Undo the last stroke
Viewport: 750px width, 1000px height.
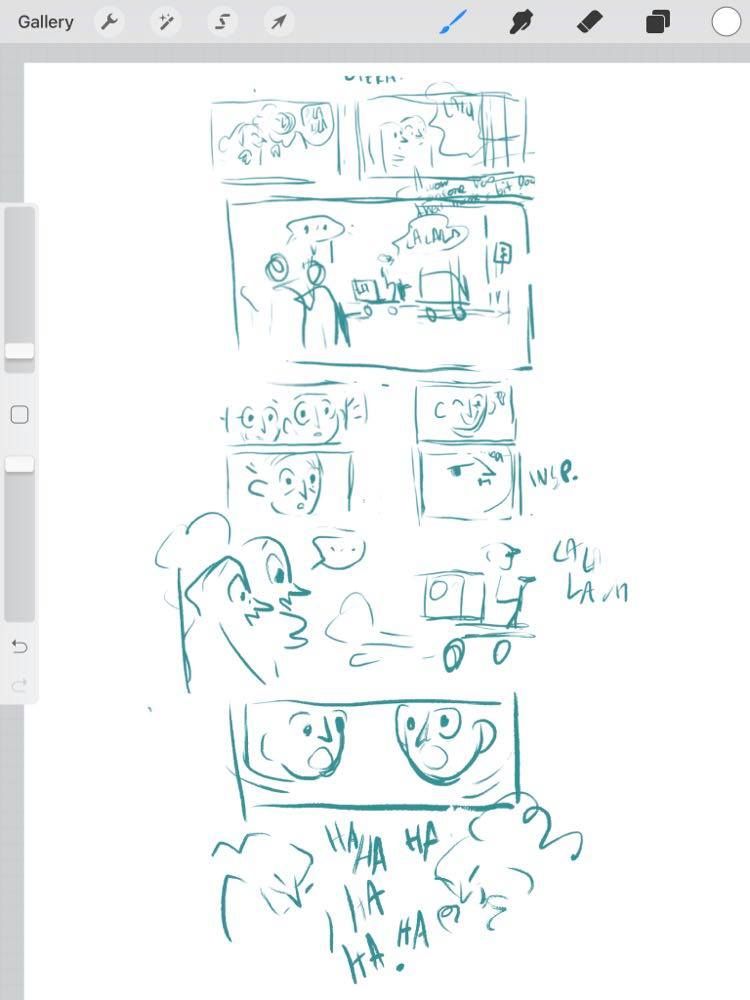[19, 647]
